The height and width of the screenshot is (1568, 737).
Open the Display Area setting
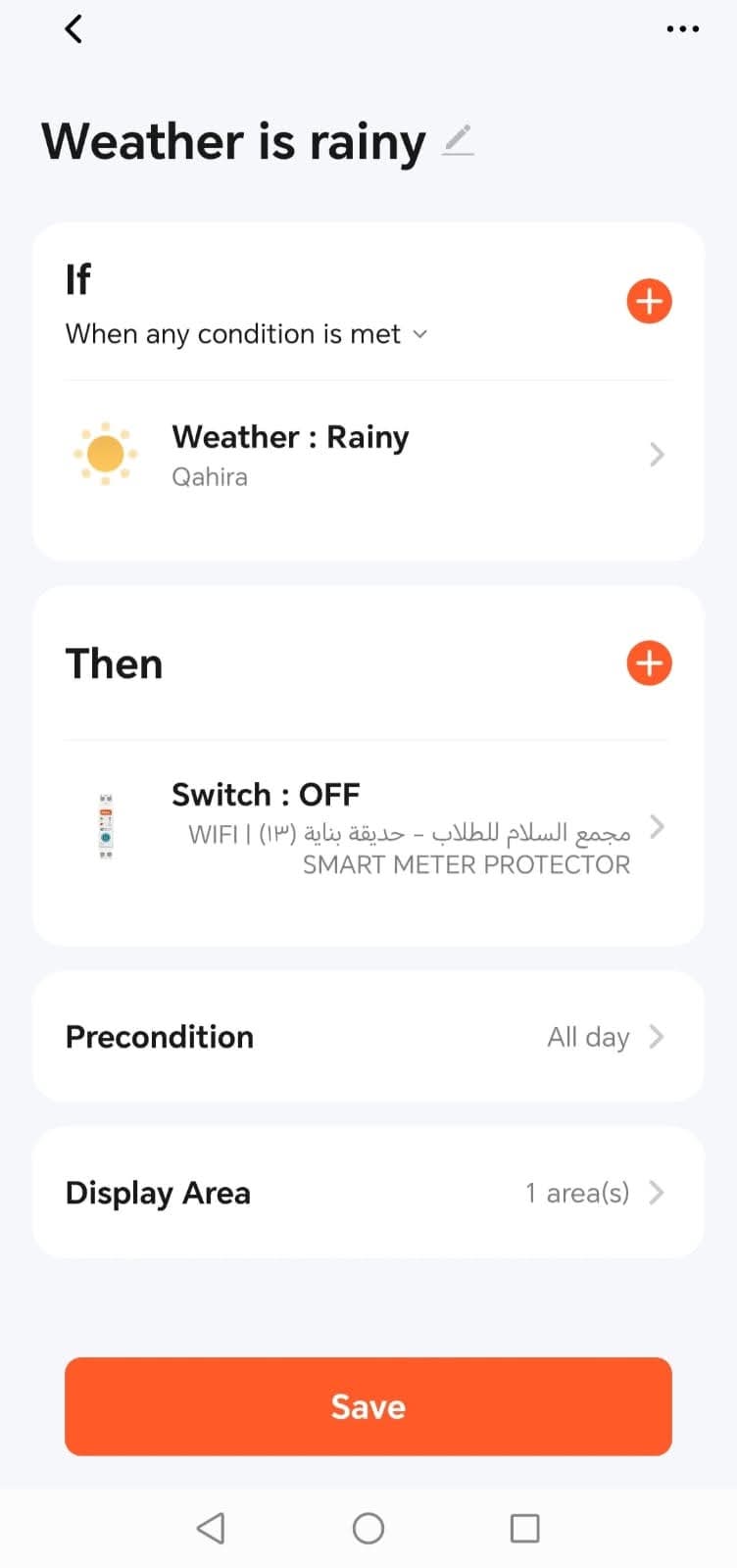point(368,1193)
